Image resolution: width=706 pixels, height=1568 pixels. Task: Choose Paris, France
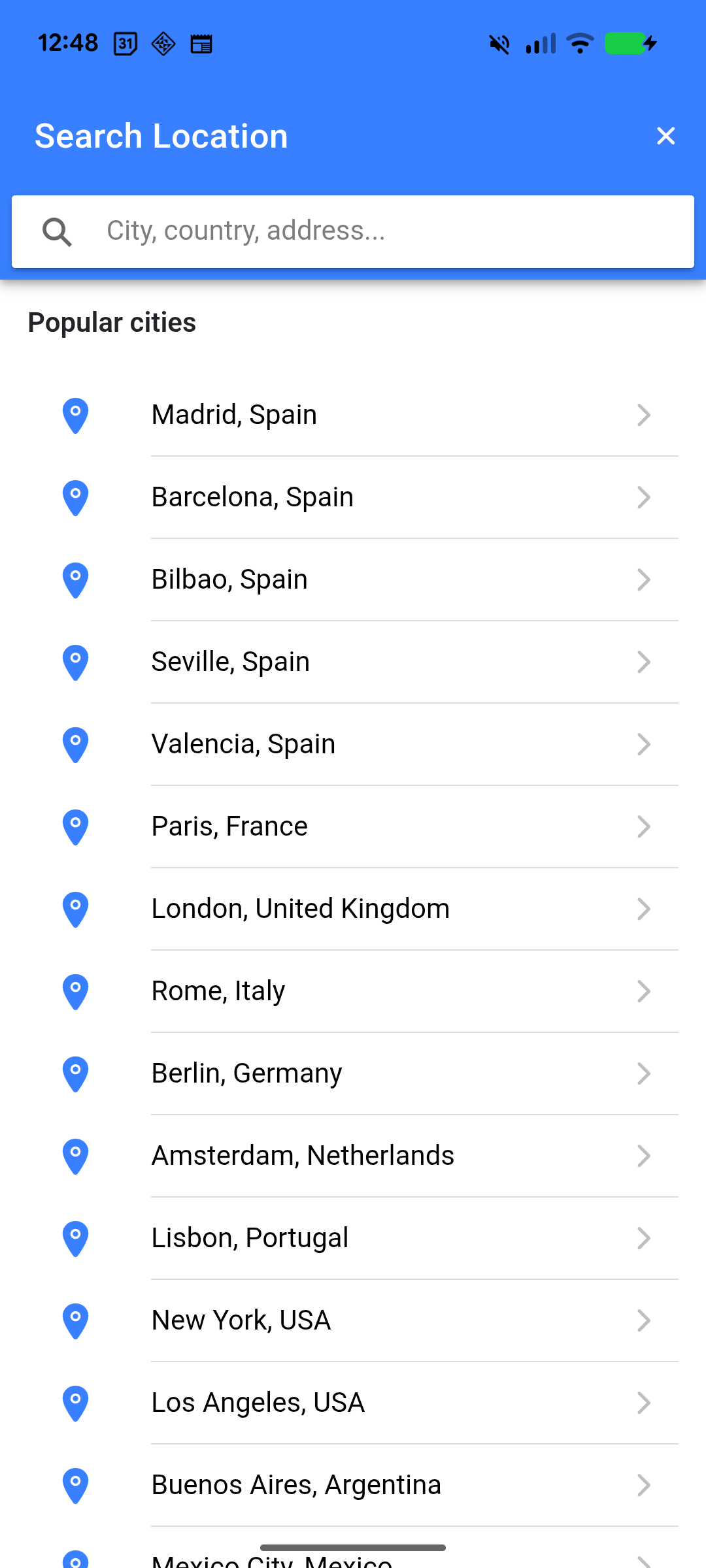pyautogui.click(x=353, y=826)
